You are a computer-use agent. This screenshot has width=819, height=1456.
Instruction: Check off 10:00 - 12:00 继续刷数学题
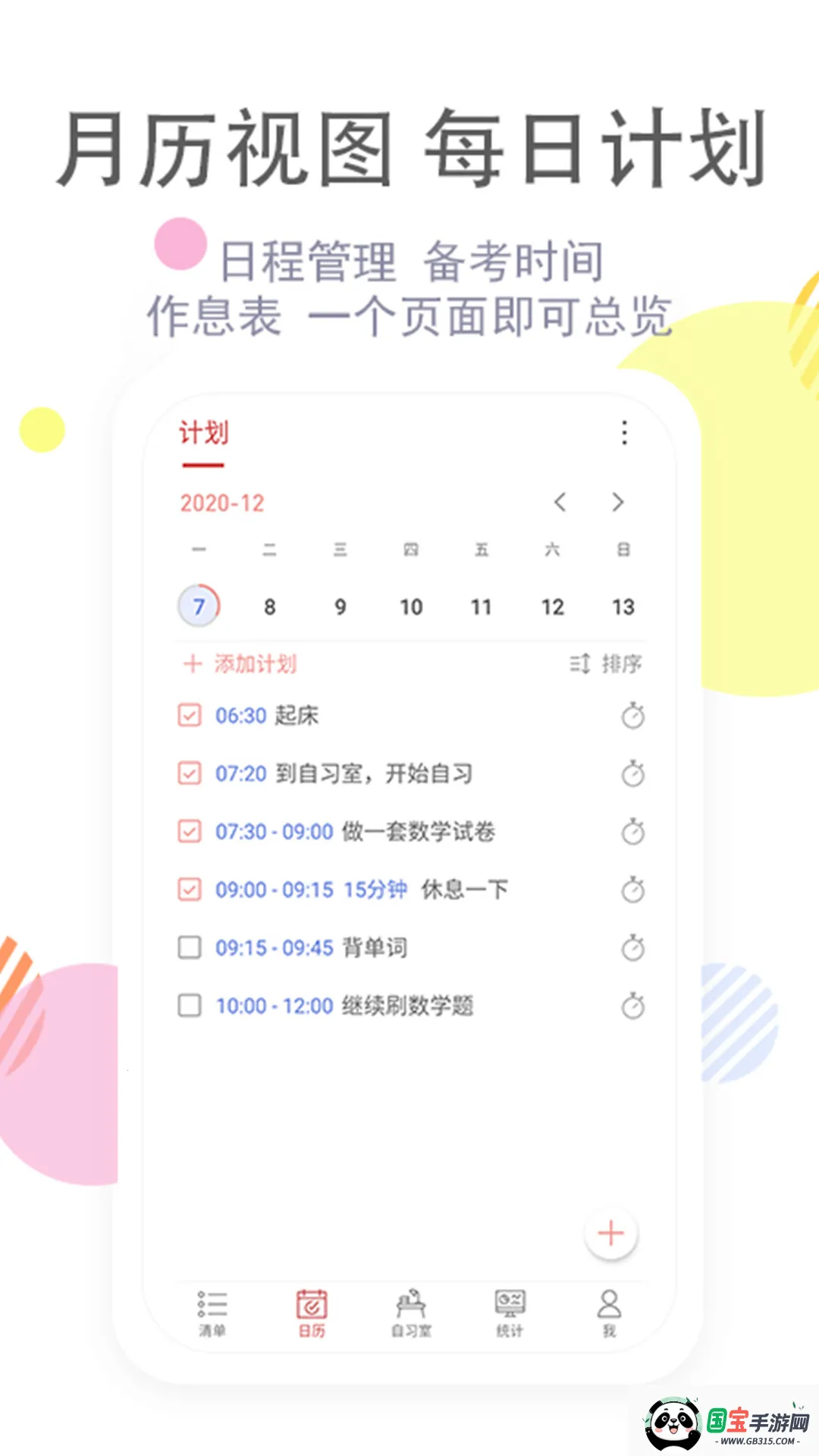coord(190,1005)
